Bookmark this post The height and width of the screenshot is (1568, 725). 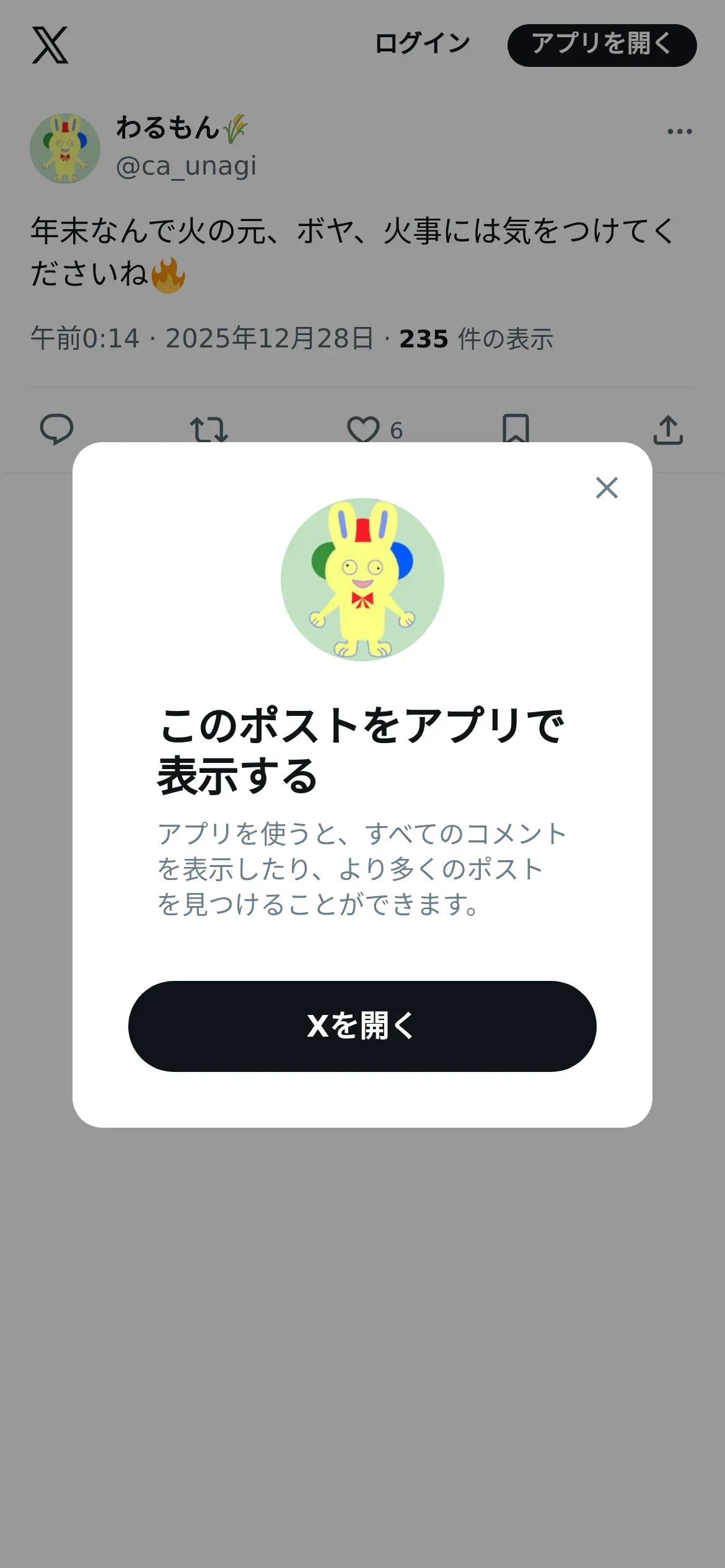click(516, 429)
